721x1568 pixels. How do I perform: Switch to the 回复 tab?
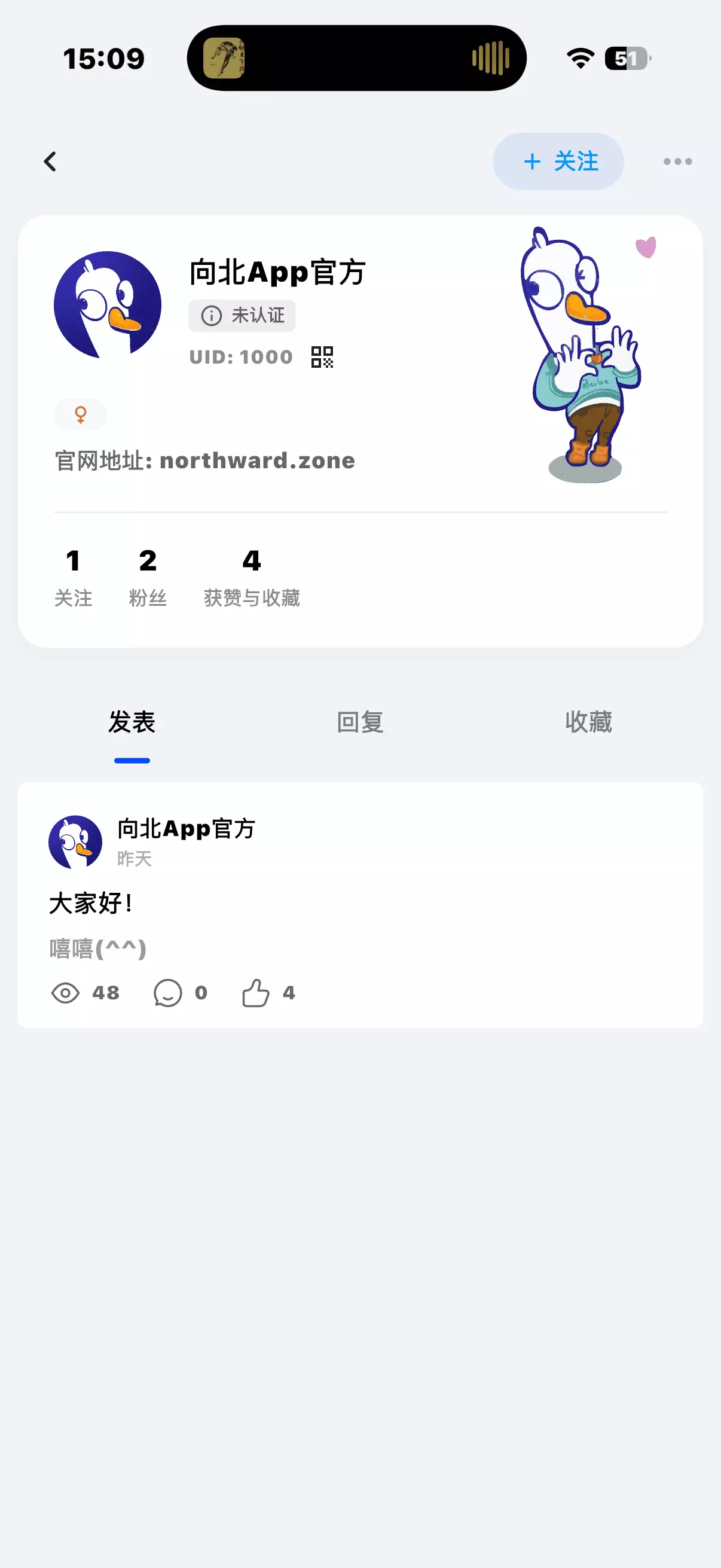pos(359,722)
